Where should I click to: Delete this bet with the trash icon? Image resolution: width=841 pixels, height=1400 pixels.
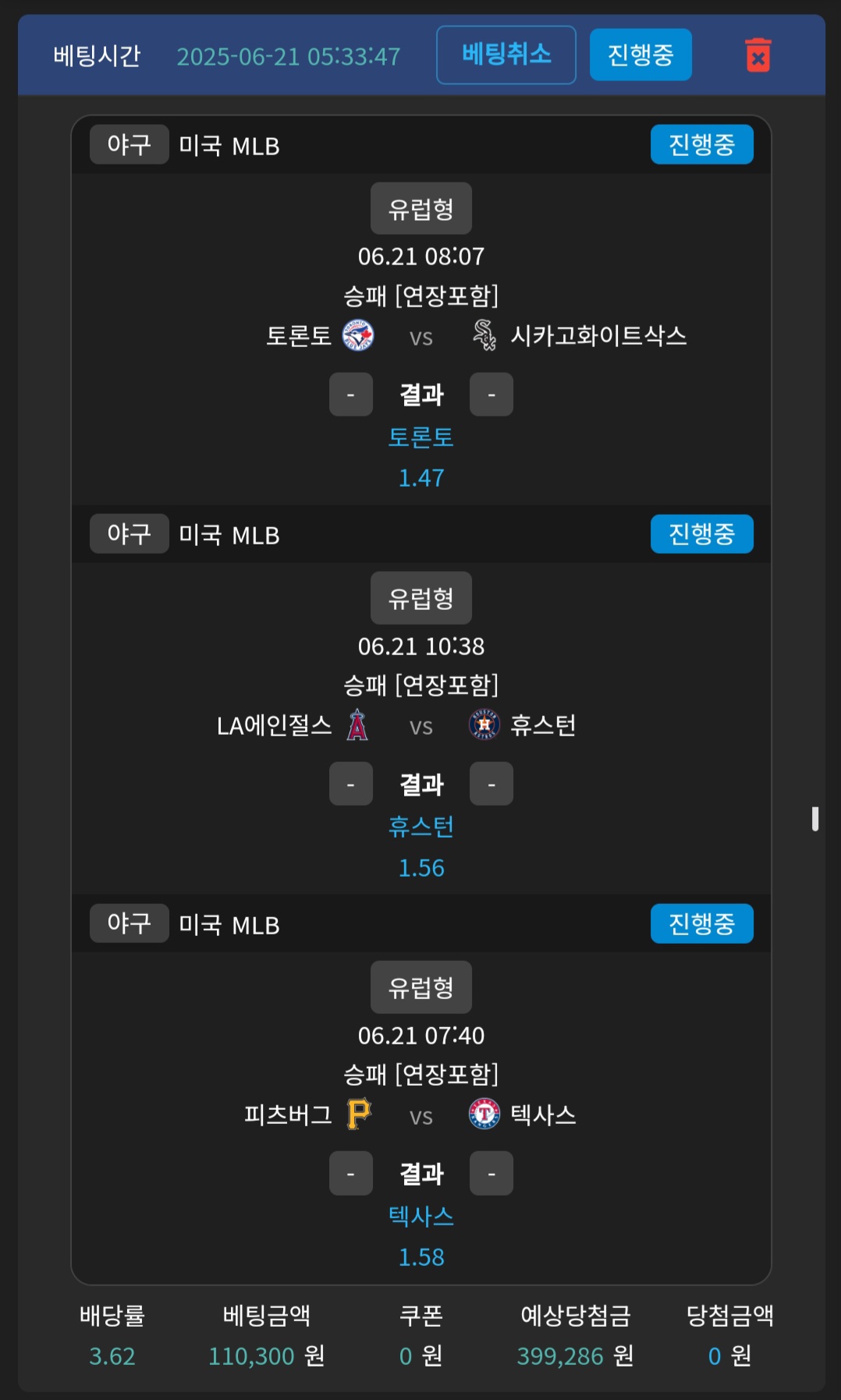pyautogui.click(x=758, y=55)
